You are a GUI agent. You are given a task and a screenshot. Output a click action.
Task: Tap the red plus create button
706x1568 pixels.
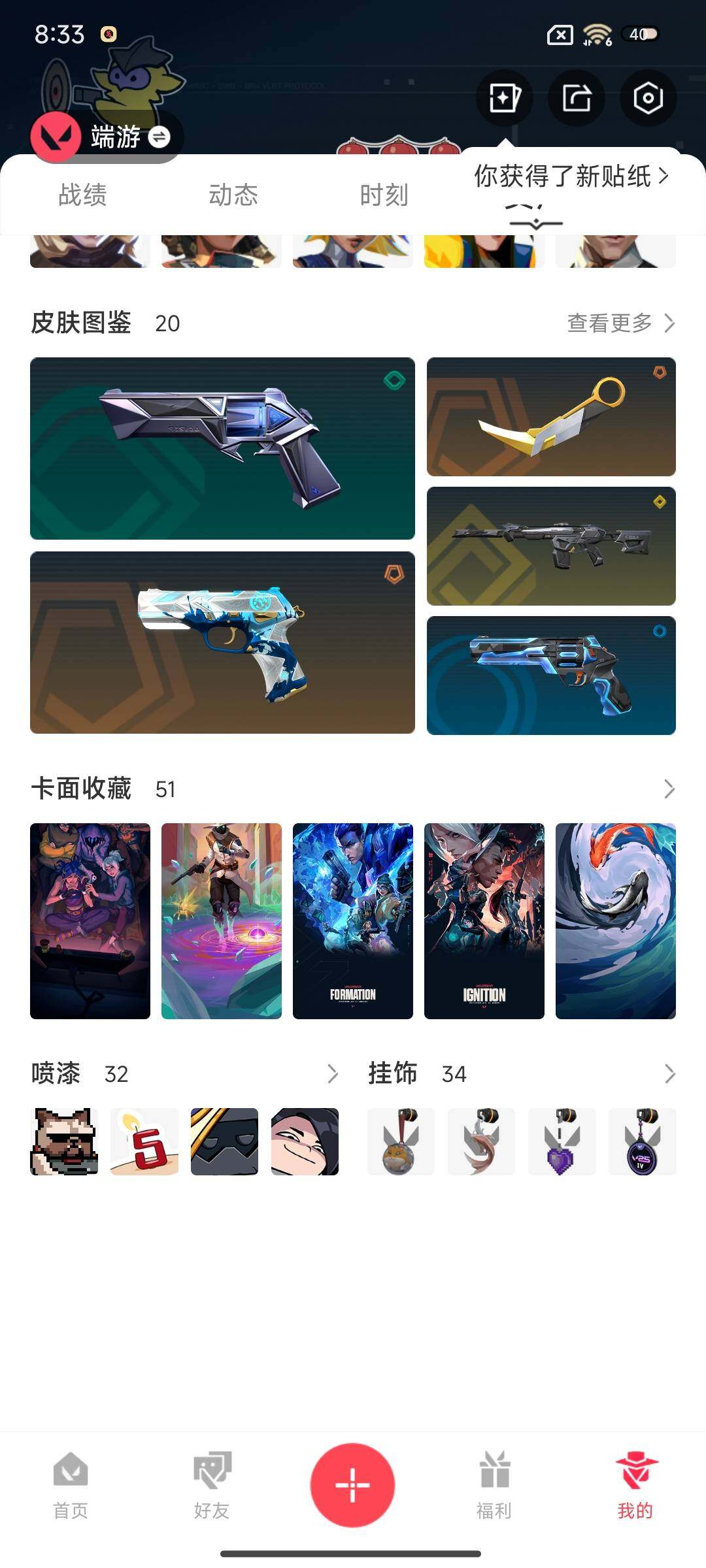pos(353,1484)
